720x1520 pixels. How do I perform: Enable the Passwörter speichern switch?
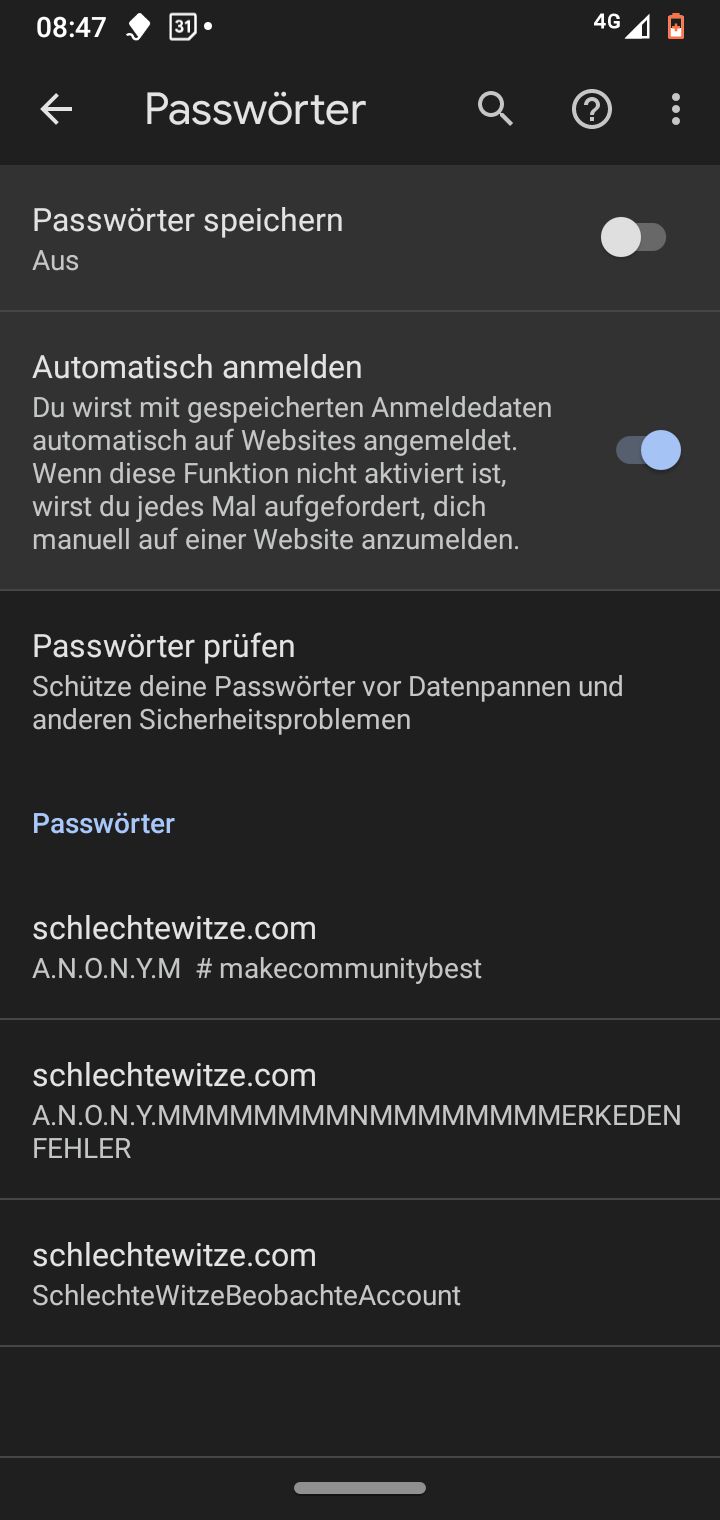point(634,238)
